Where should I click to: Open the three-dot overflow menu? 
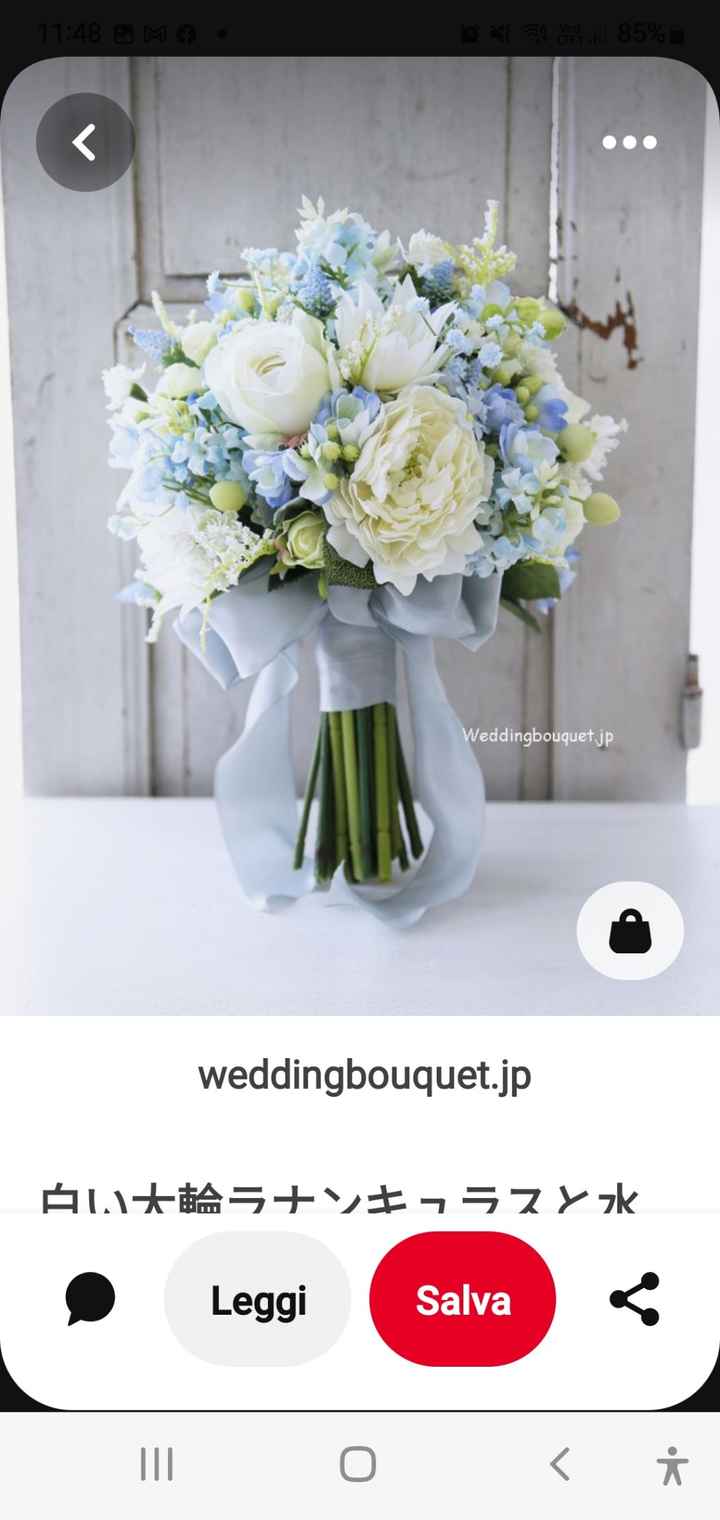tap(629, 142)
